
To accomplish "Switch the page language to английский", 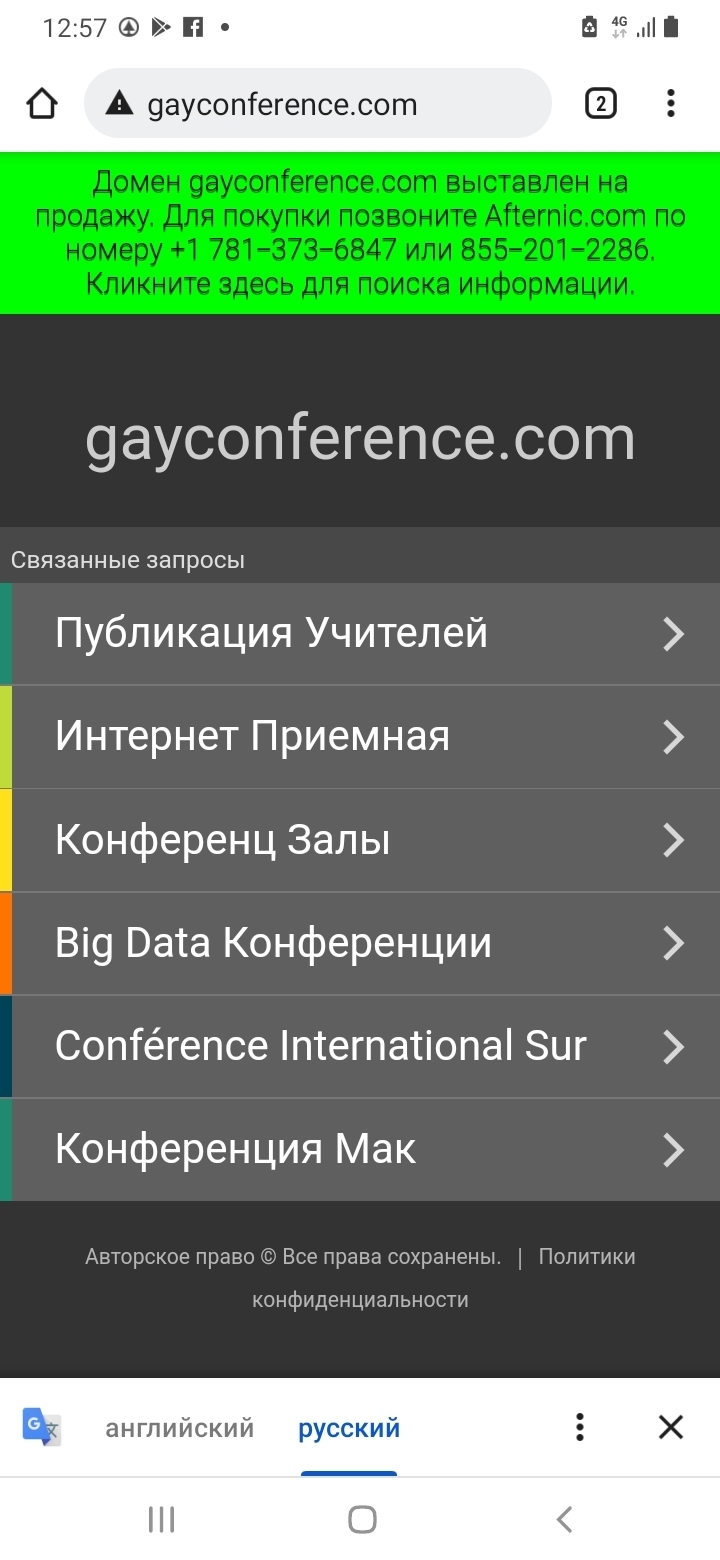I will pyautogui.click(x=180, y=1428).
